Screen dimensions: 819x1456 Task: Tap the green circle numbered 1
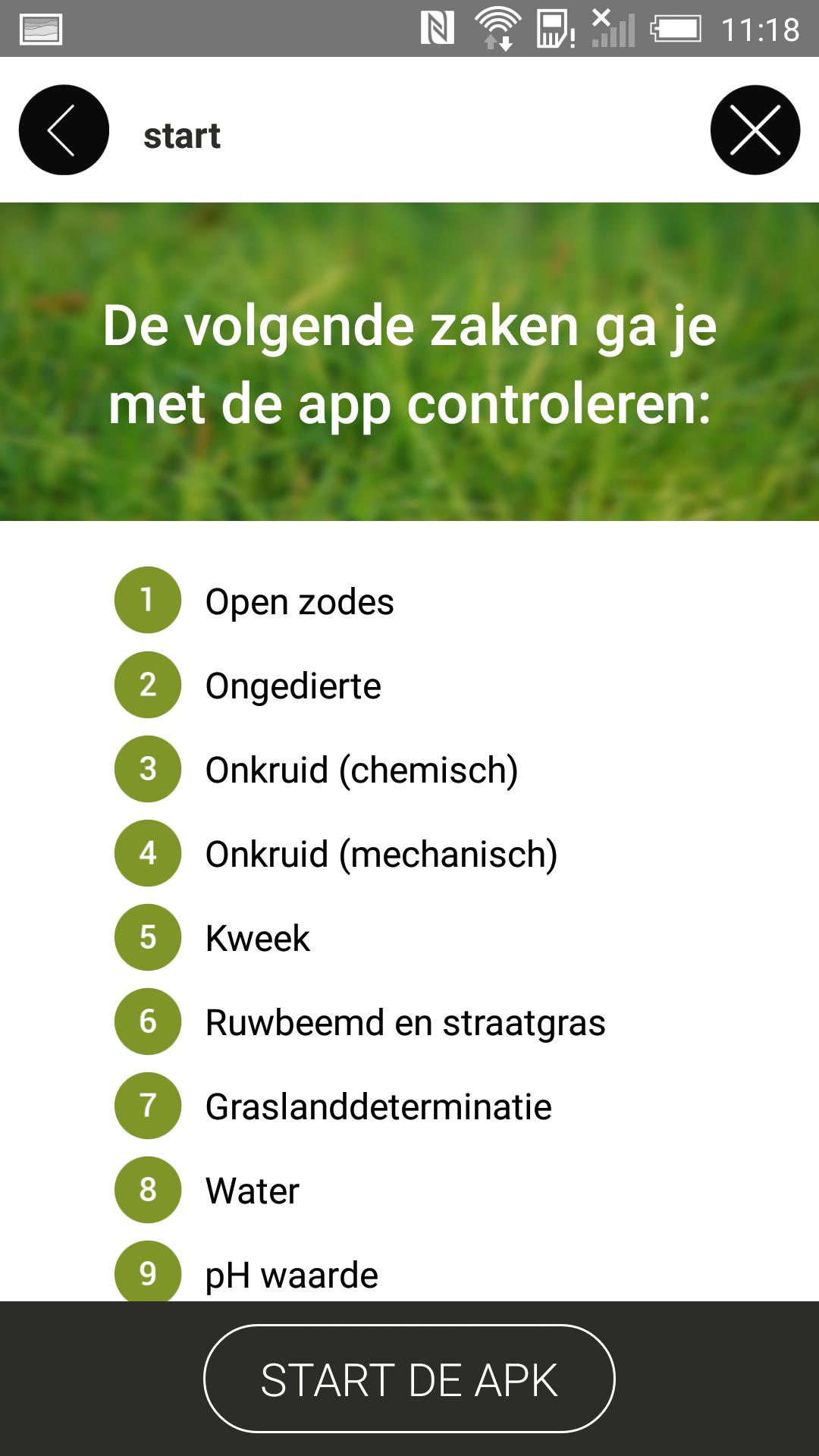(147, 601)
